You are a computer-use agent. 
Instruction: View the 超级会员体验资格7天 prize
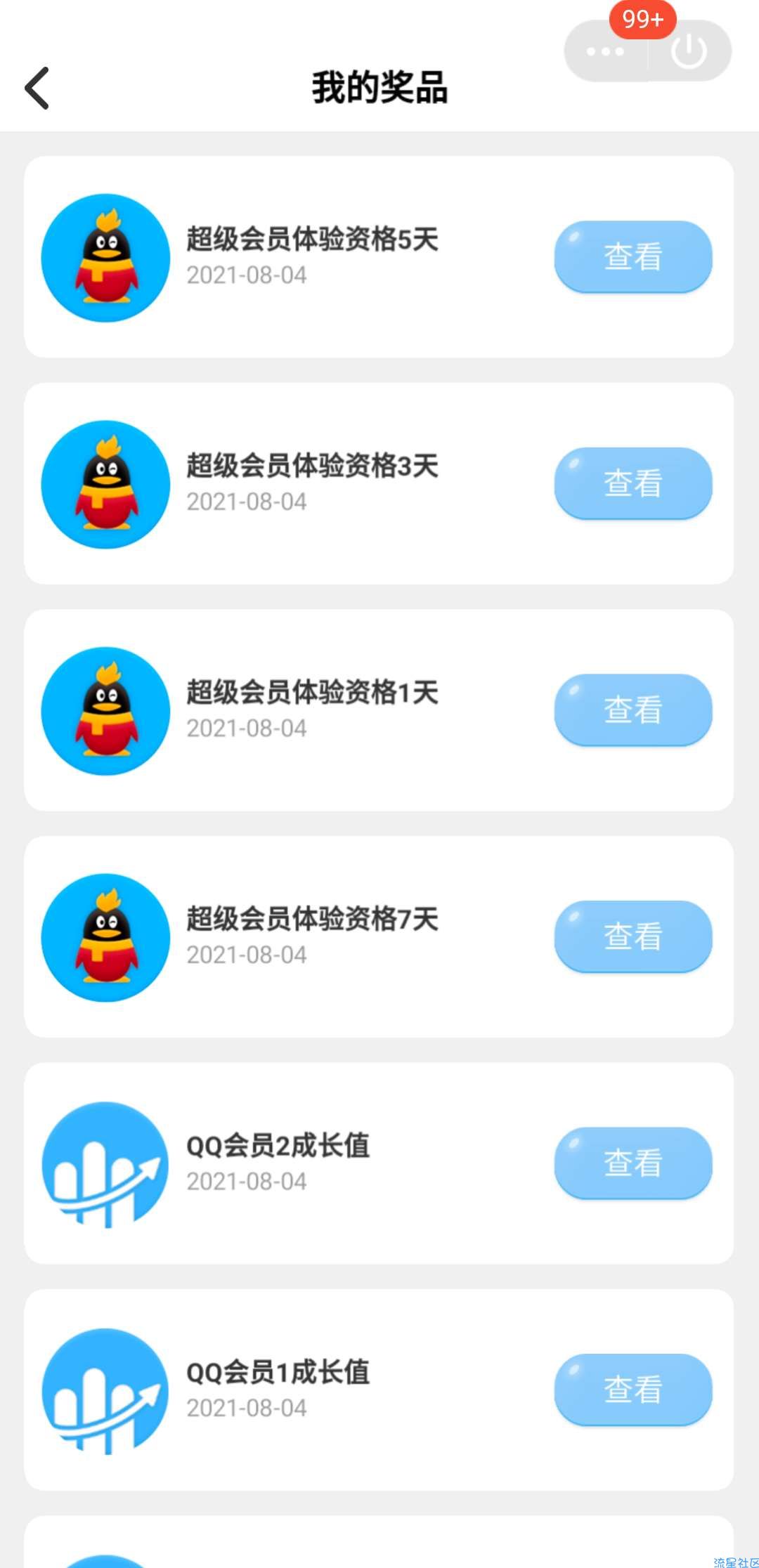click(x=633, y=936)
